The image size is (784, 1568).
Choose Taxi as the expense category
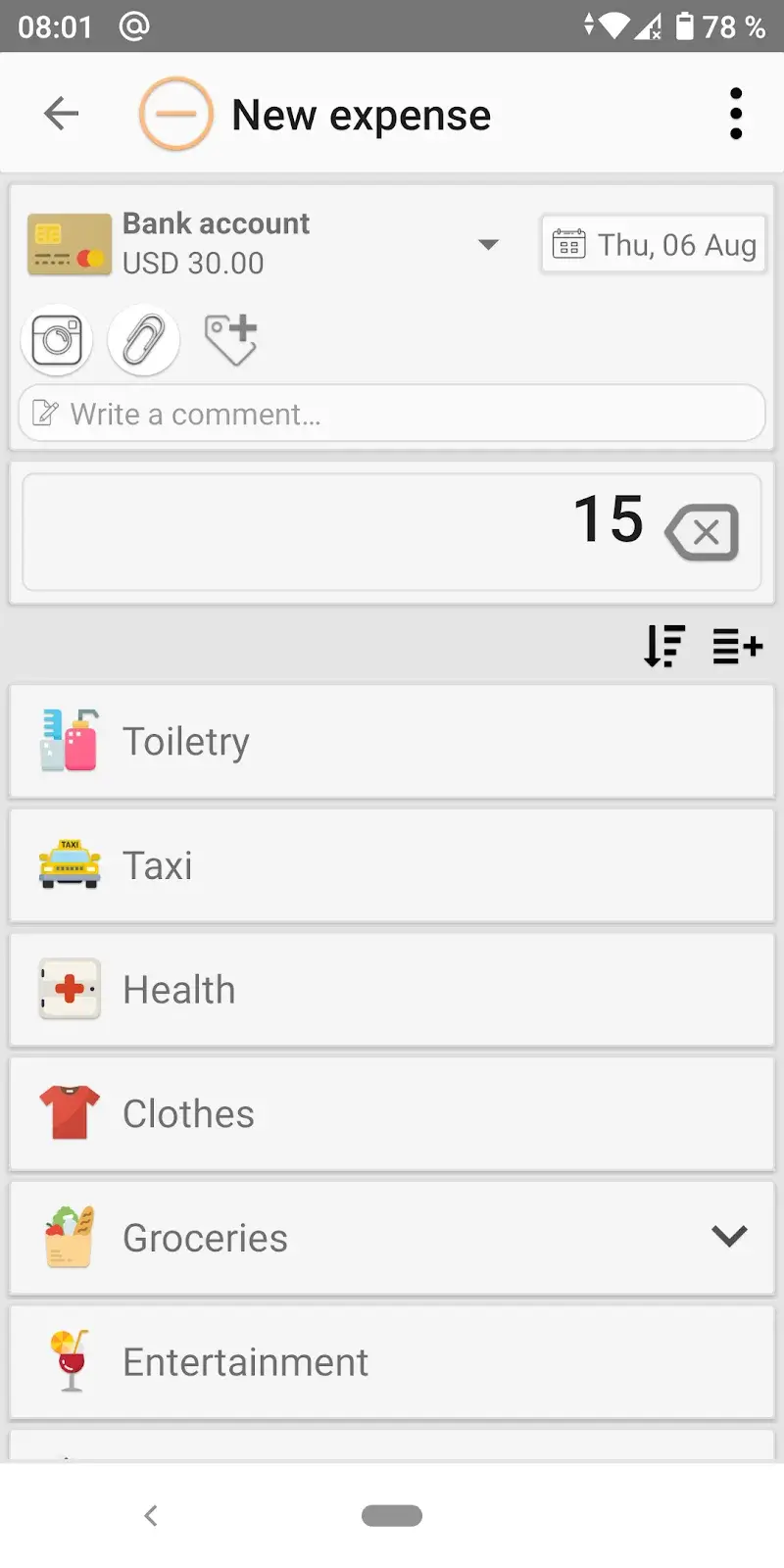[392, 866]
